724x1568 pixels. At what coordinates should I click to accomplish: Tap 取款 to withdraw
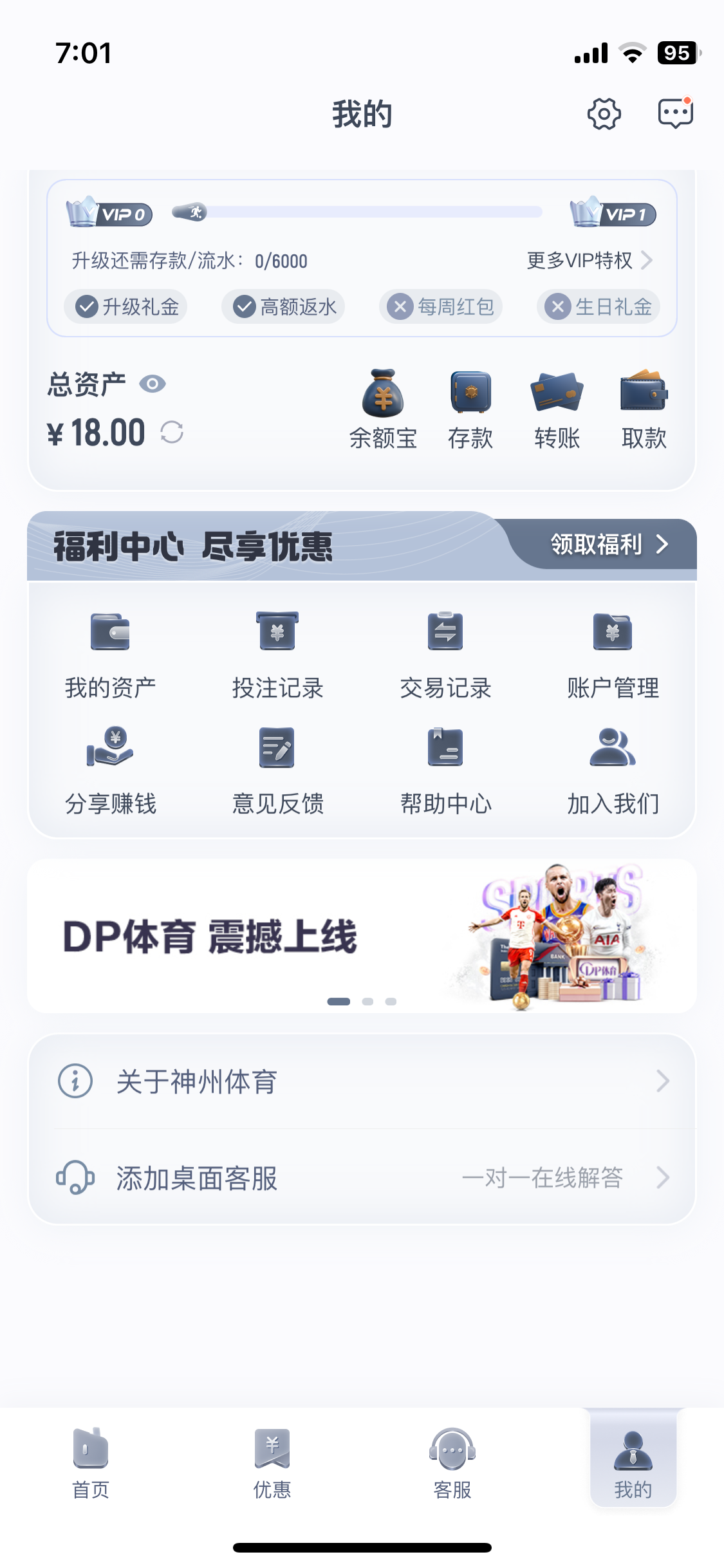(x=644, y=409)
